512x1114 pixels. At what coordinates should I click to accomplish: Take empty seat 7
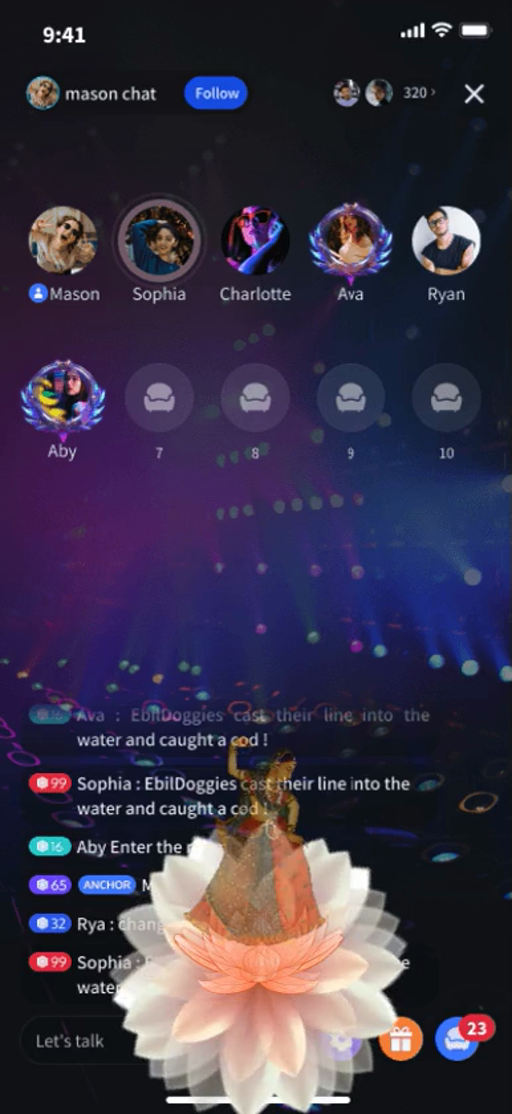[x=159, y=398]
